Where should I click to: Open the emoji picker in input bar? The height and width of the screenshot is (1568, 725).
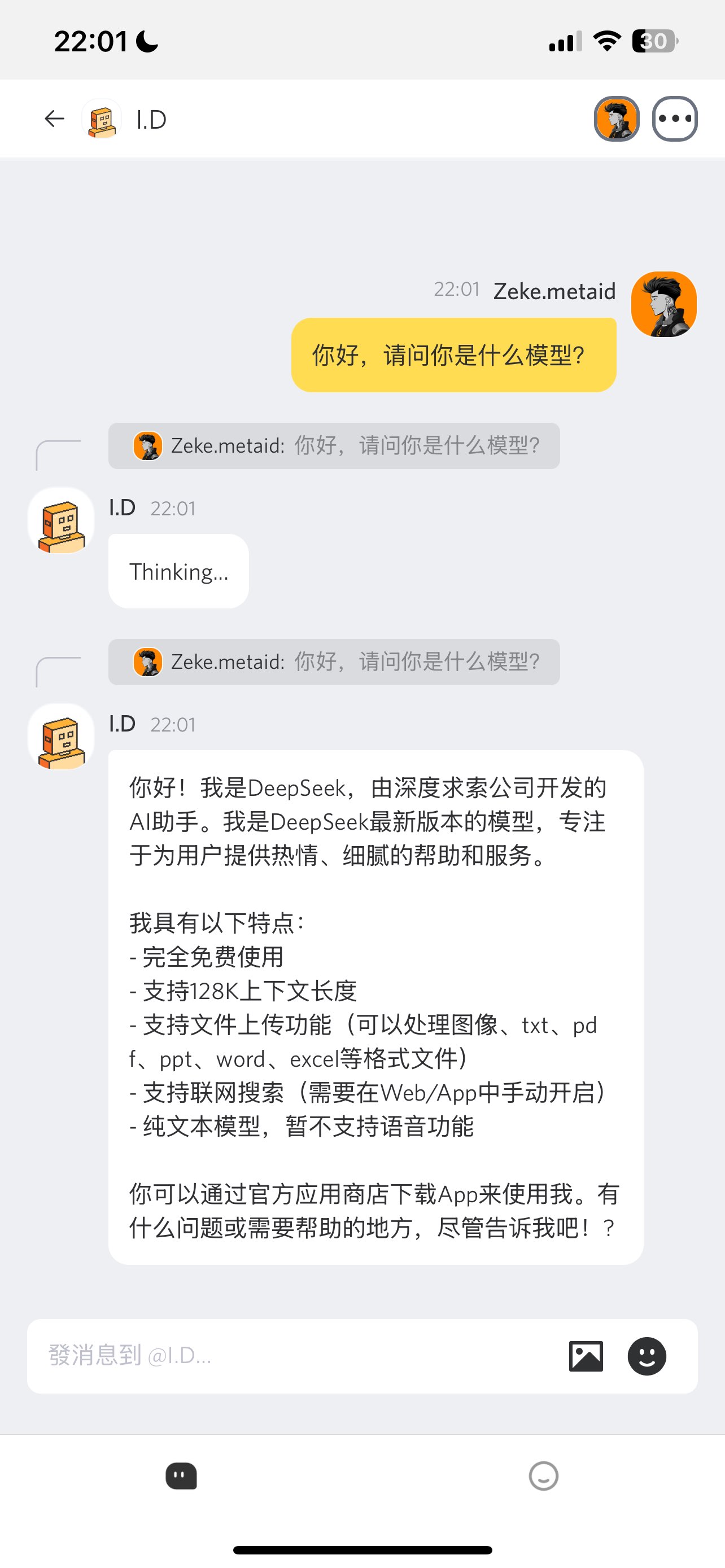pyautogui.click(x=647, y=1356)
